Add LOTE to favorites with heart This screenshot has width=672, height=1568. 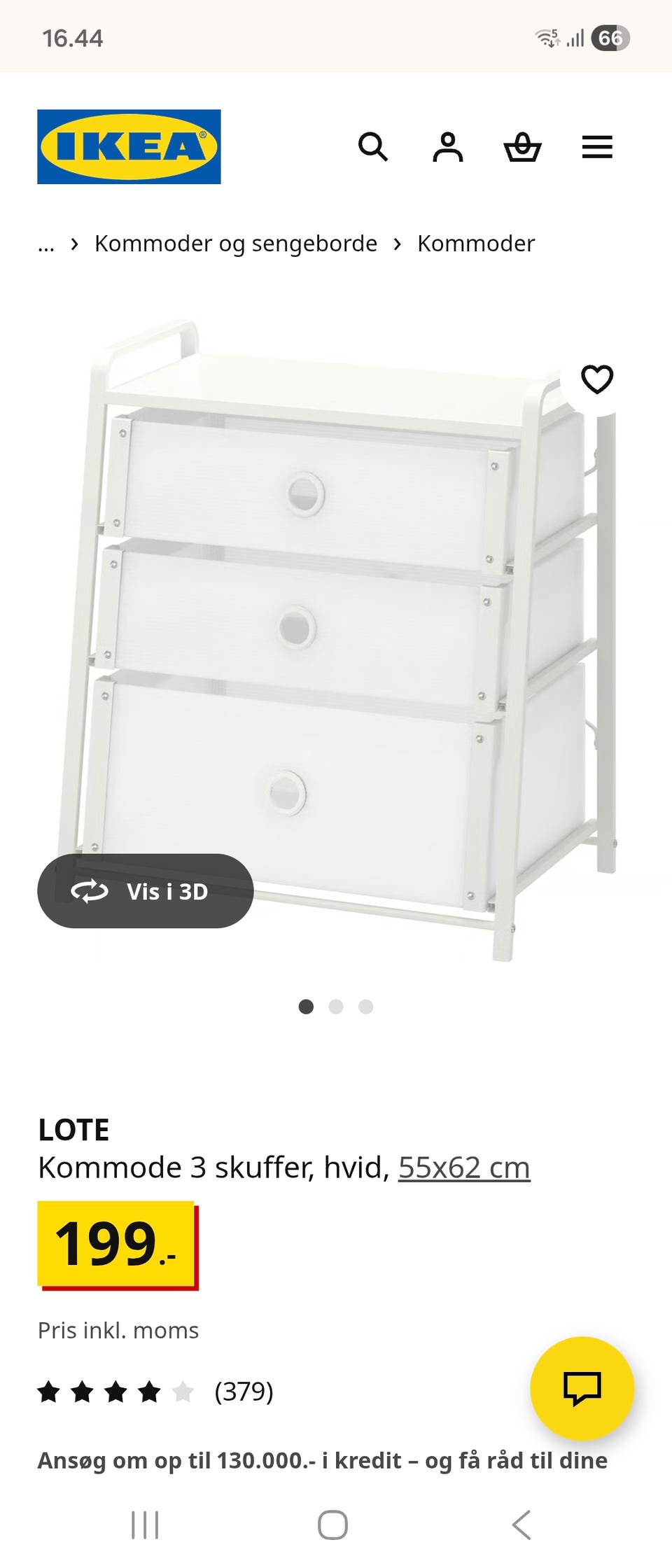[597, 379]
